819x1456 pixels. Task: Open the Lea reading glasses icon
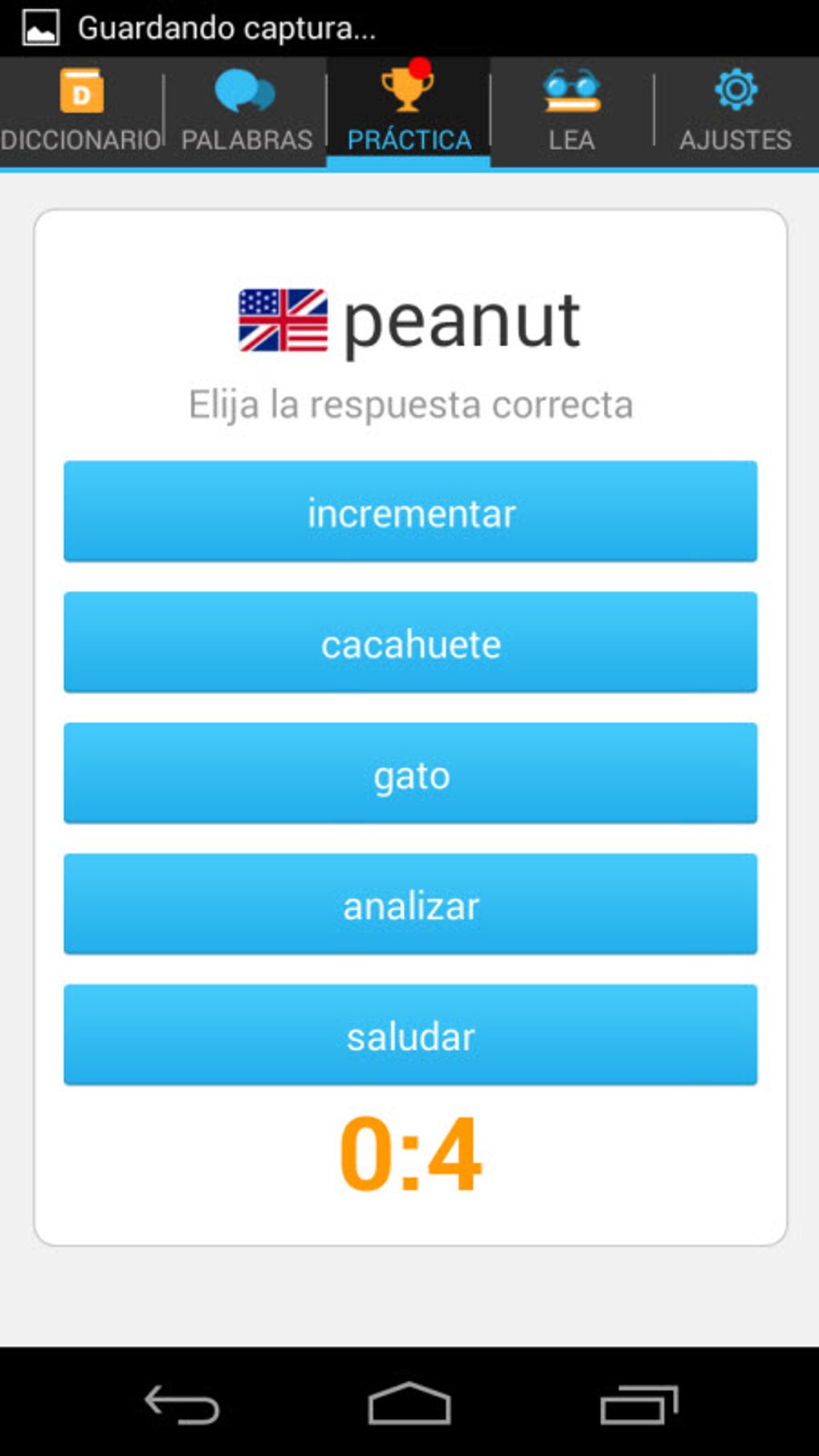(x=572, y=92)
